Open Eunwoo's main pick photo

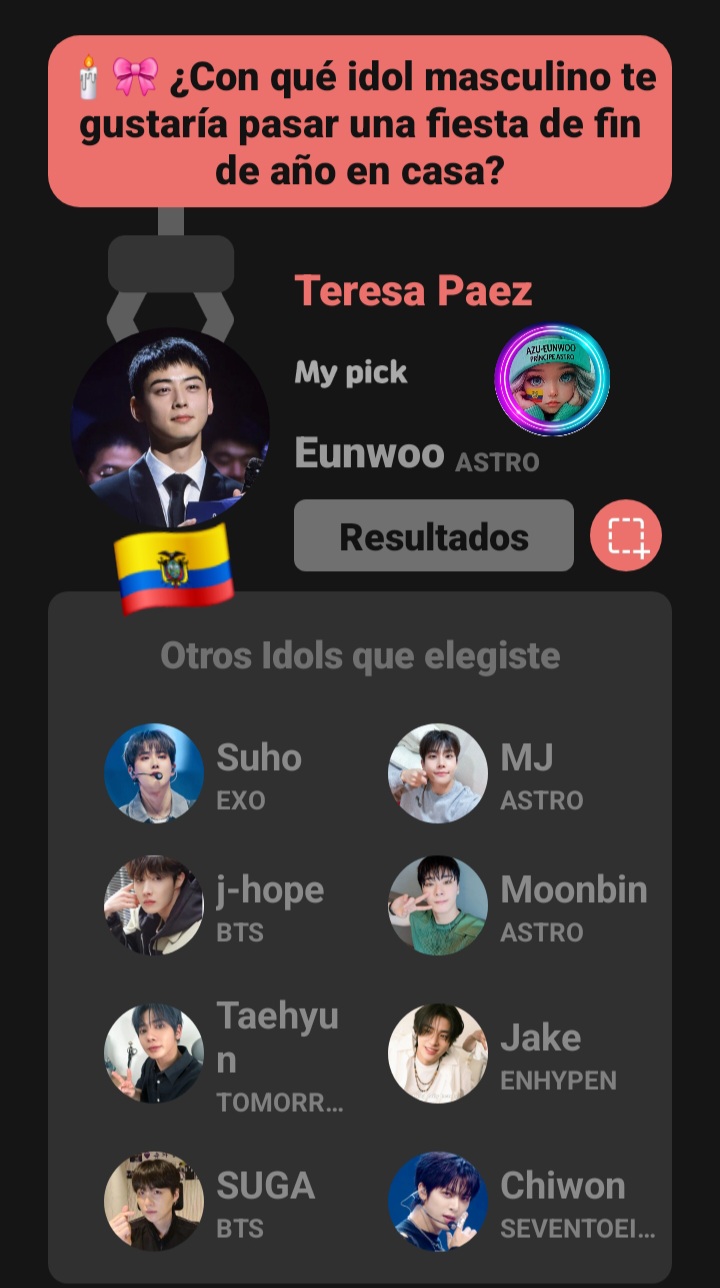(170, 428)
